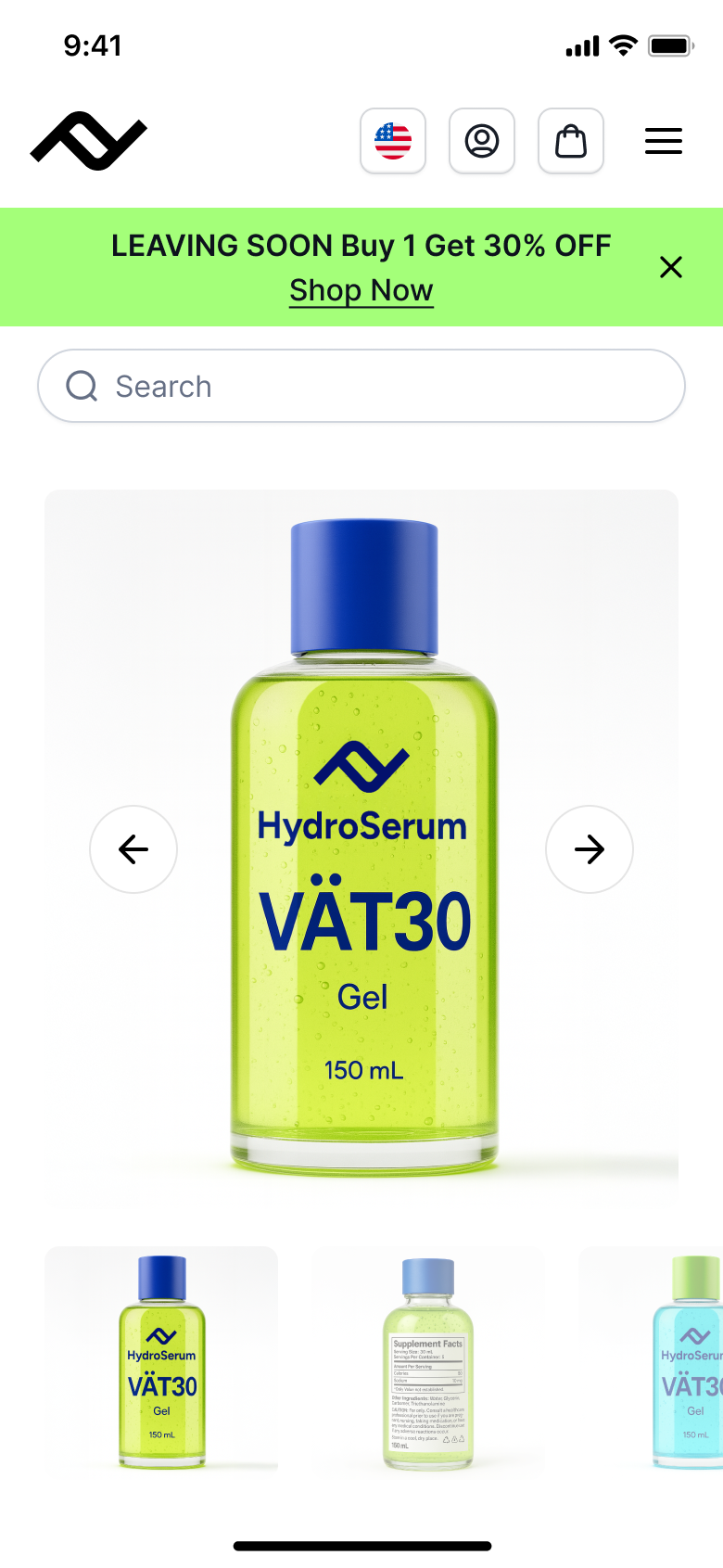The width and height of the screenshot is (723, 1568).
Task: Open the hamburger menu
Action: 664,141
